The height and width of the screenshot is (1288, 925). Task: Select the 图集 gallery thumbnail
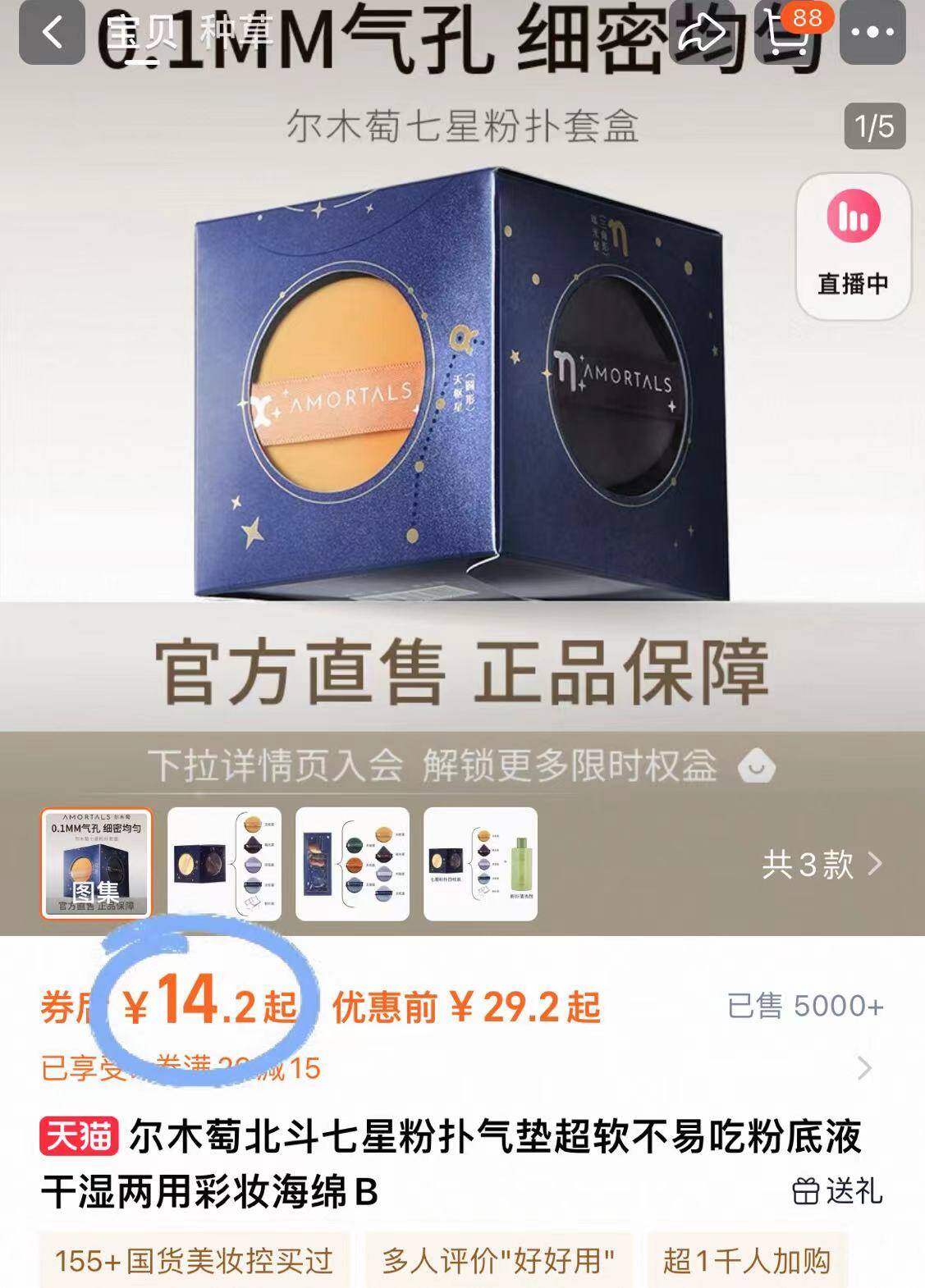click(x=97, y=863)
